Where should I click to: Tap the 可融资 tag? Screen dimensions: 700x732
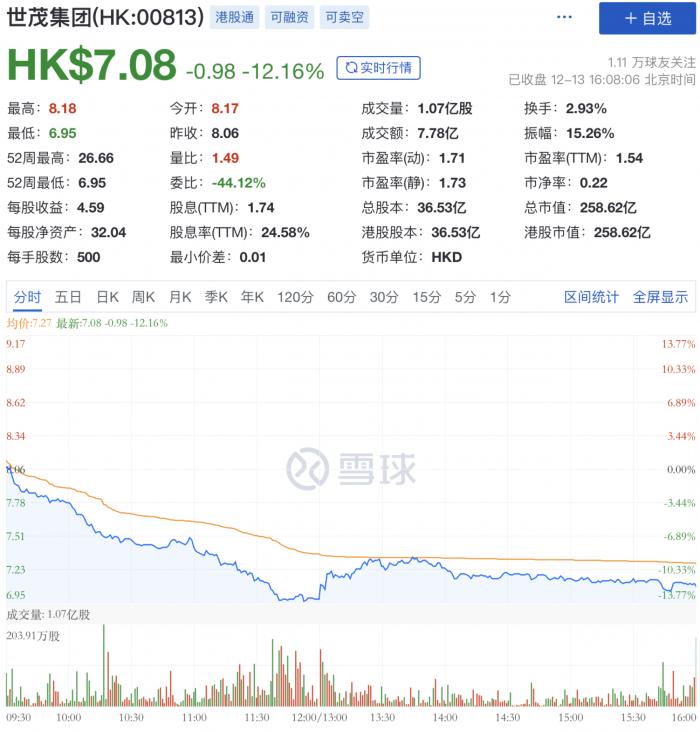pyautogui.click(x=290, y=17)
